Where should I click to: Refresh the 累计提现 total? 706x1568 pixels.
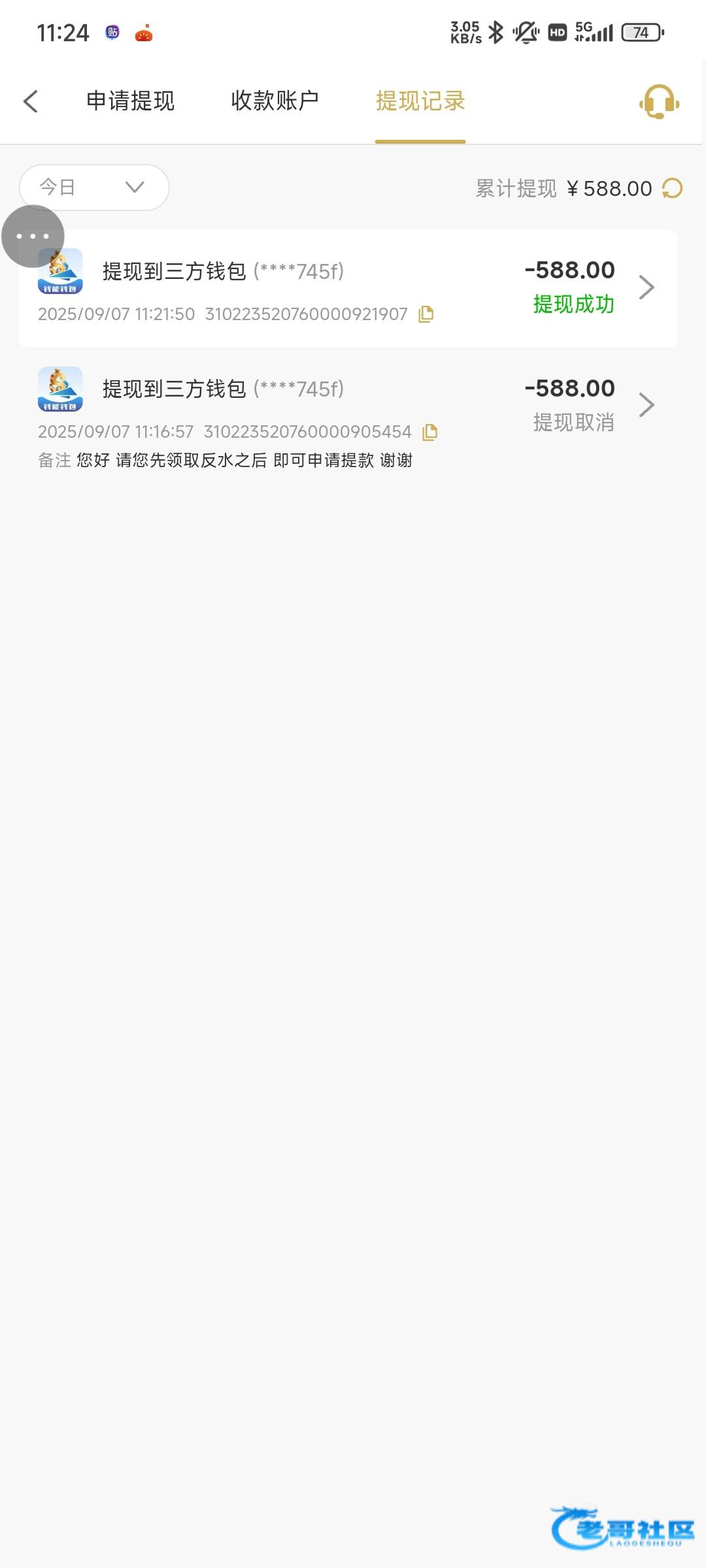click(x=672, y=188)
